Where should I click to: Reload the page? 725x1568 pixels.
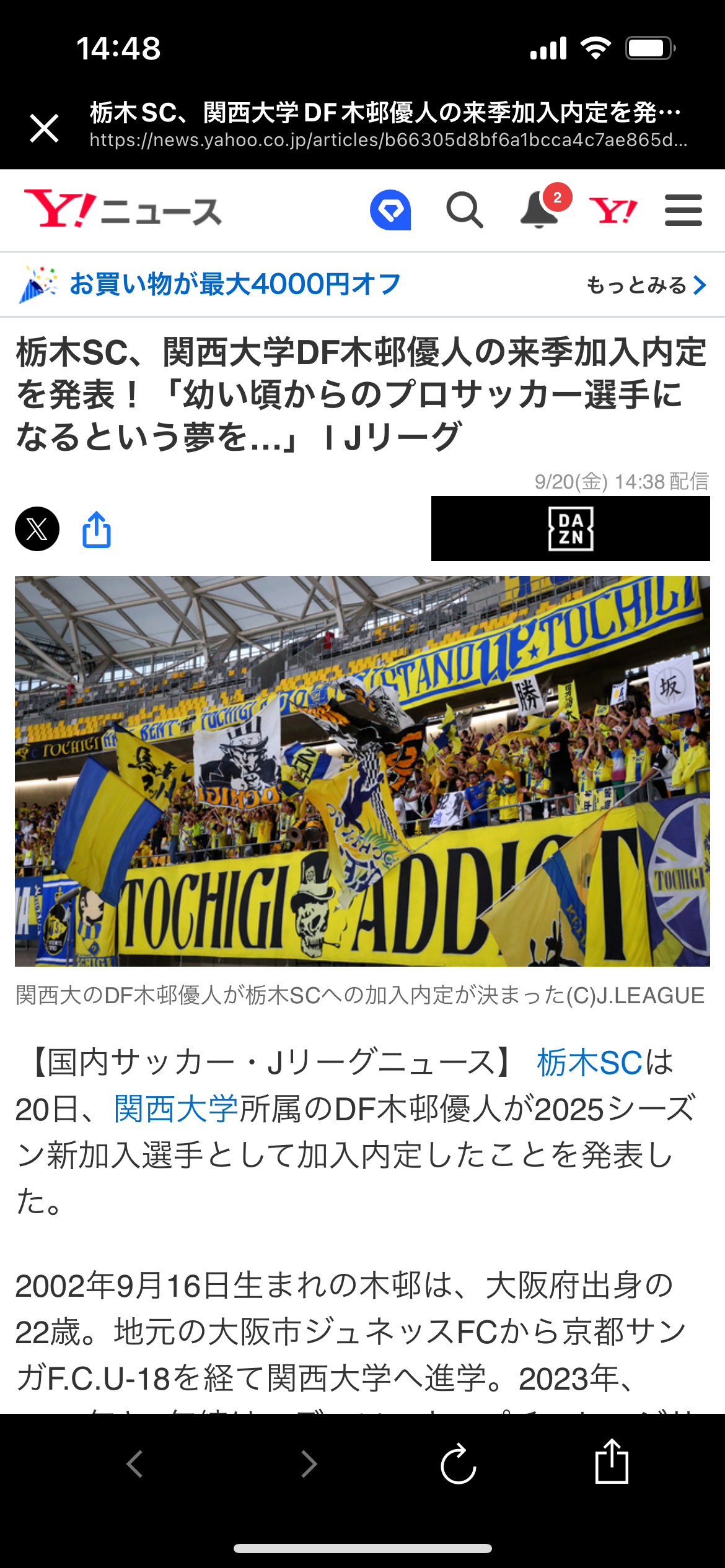point(458,1464)
